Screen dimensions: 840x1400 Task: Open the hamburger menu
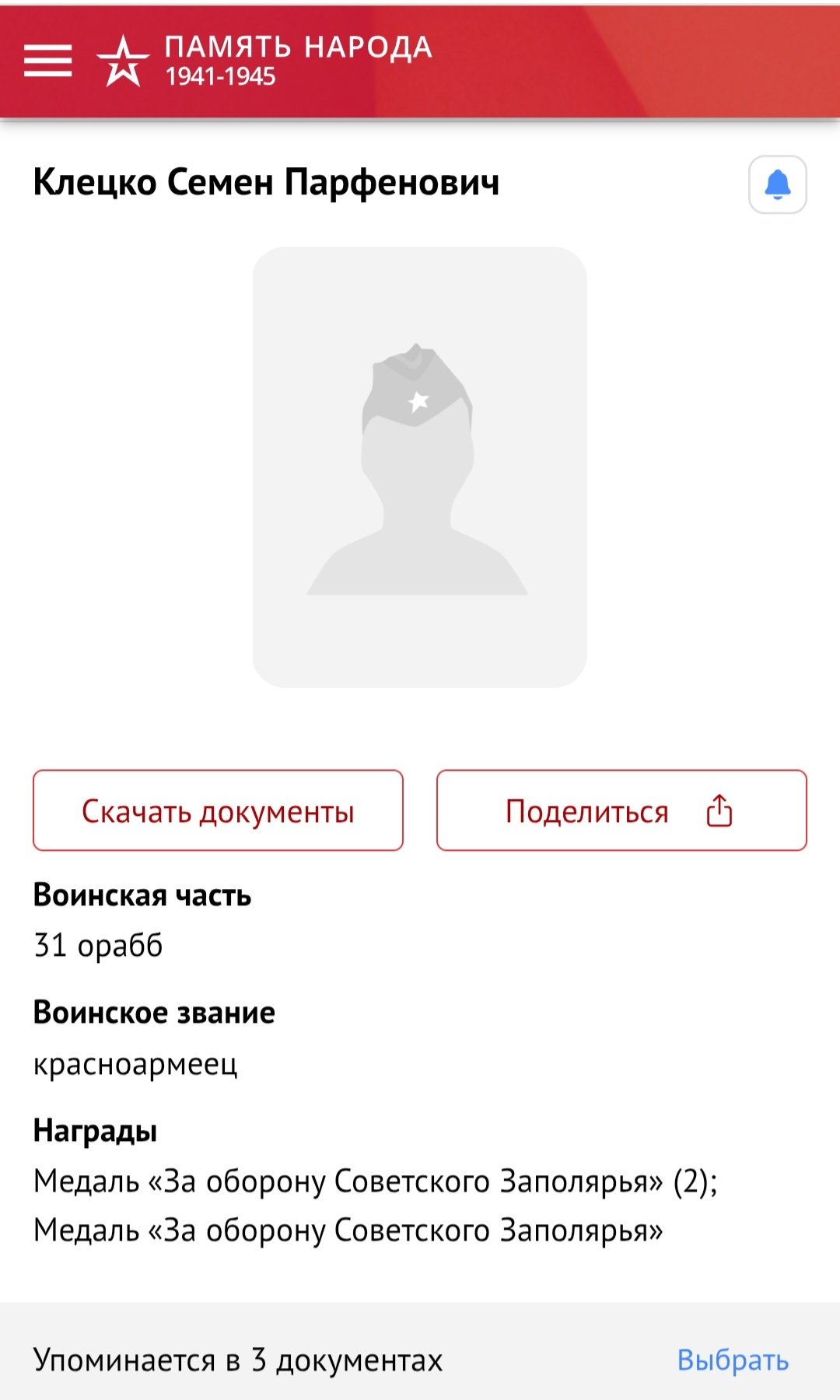click(x=47, y=61)
